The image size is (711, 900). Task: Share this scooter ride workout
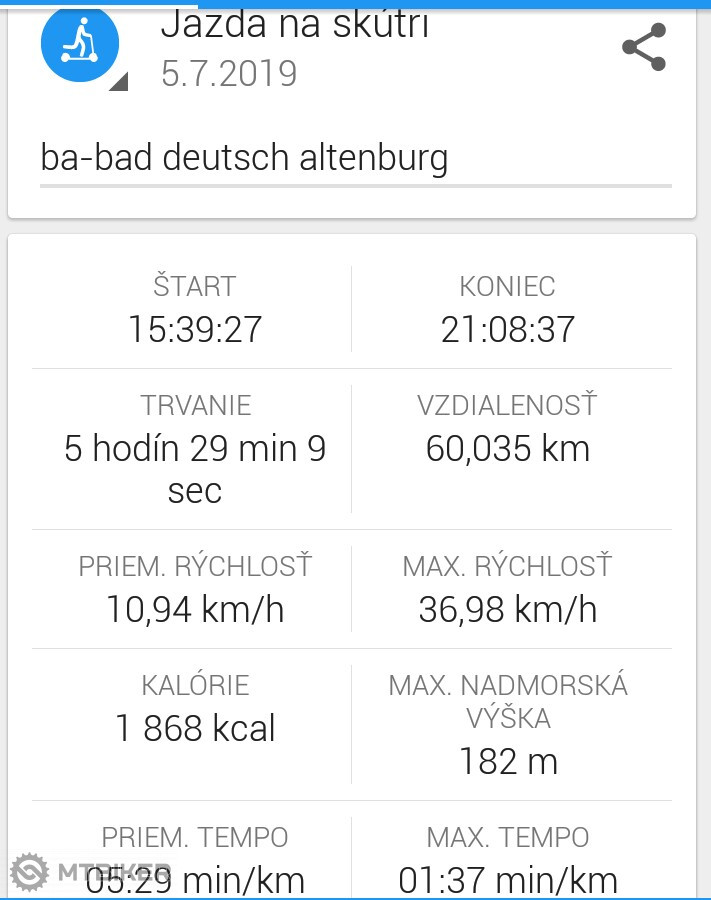tap(643, 47)
